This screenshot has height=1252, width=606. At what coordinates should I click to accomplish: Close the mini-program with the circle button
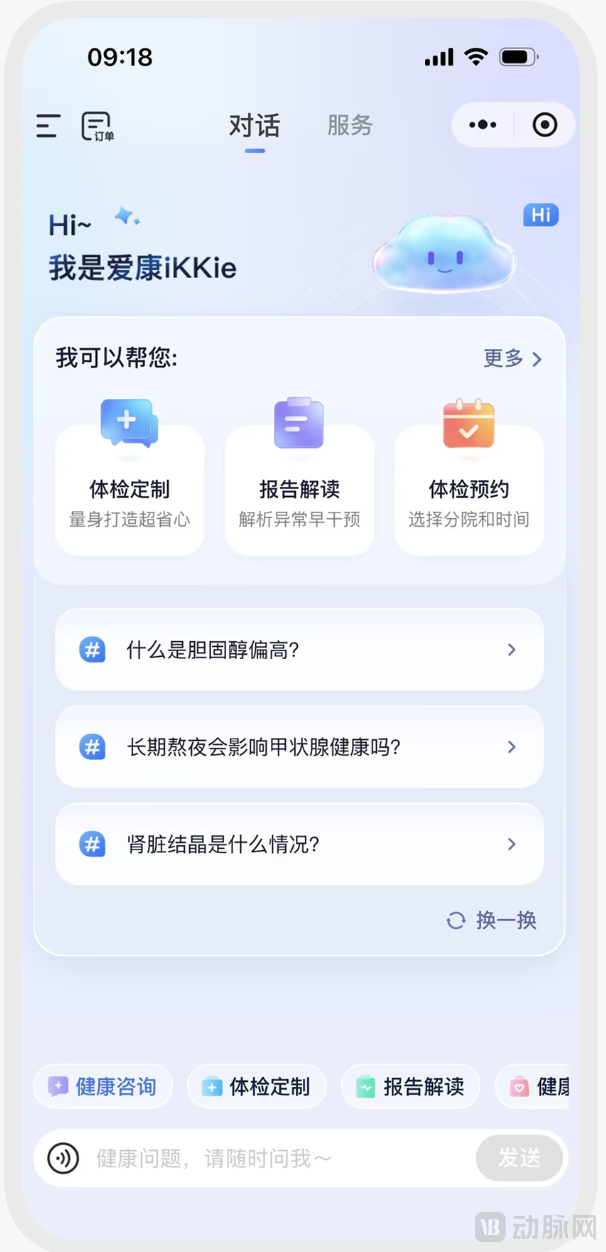point(545,125)
